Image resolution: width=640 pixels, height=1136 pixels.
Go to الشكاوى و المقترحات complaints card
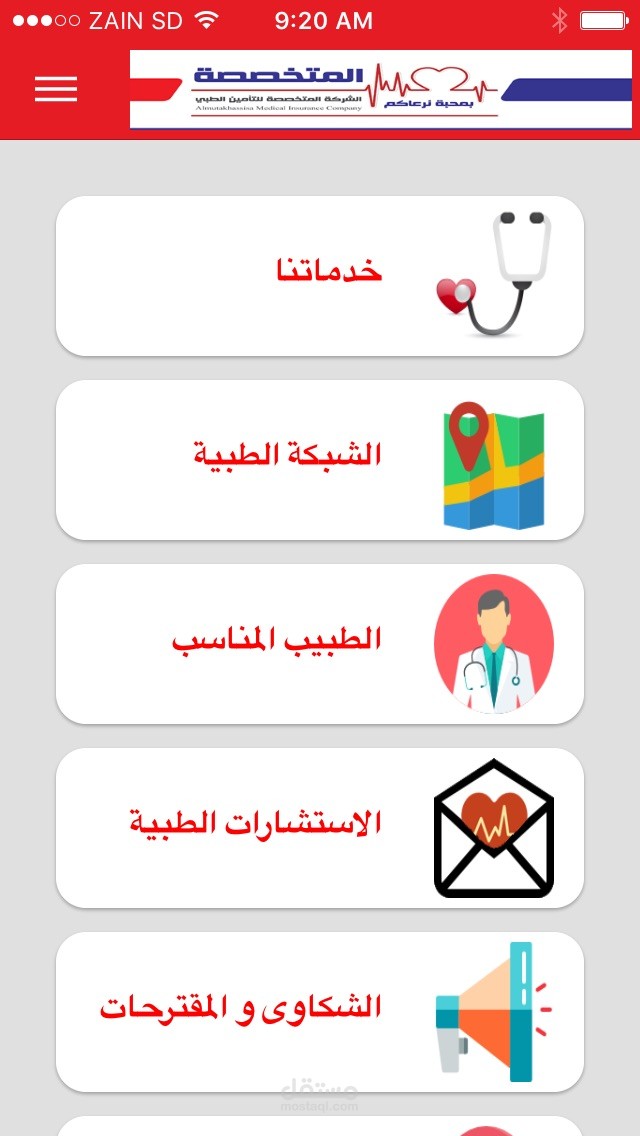[320, 1011]
